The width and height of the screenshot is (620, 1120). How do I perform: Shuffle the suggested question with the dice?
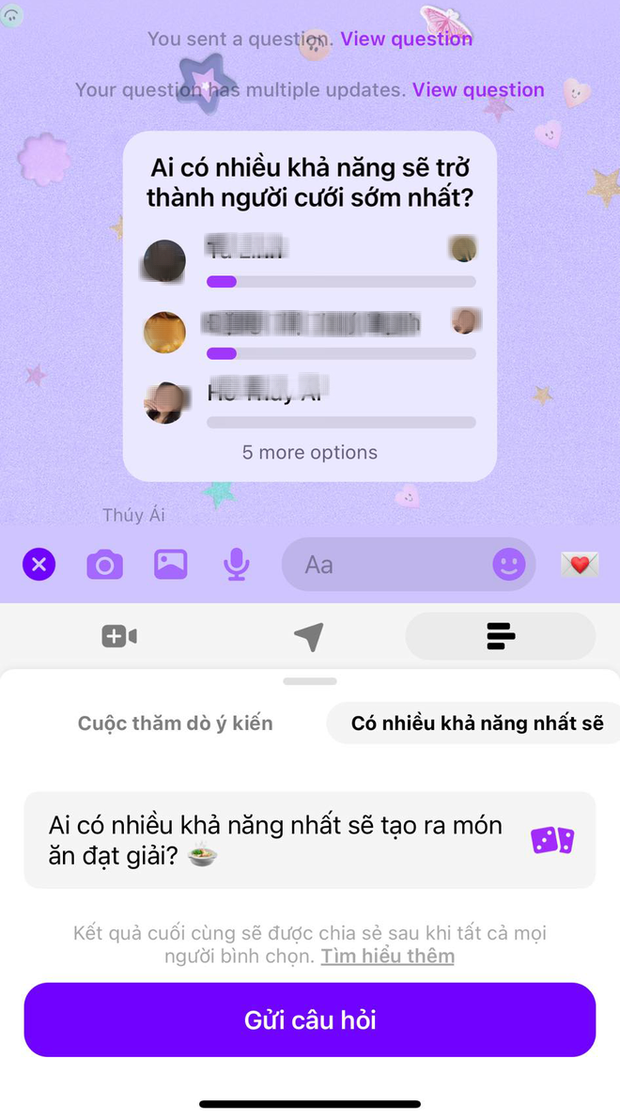click(x=552, y=840)
